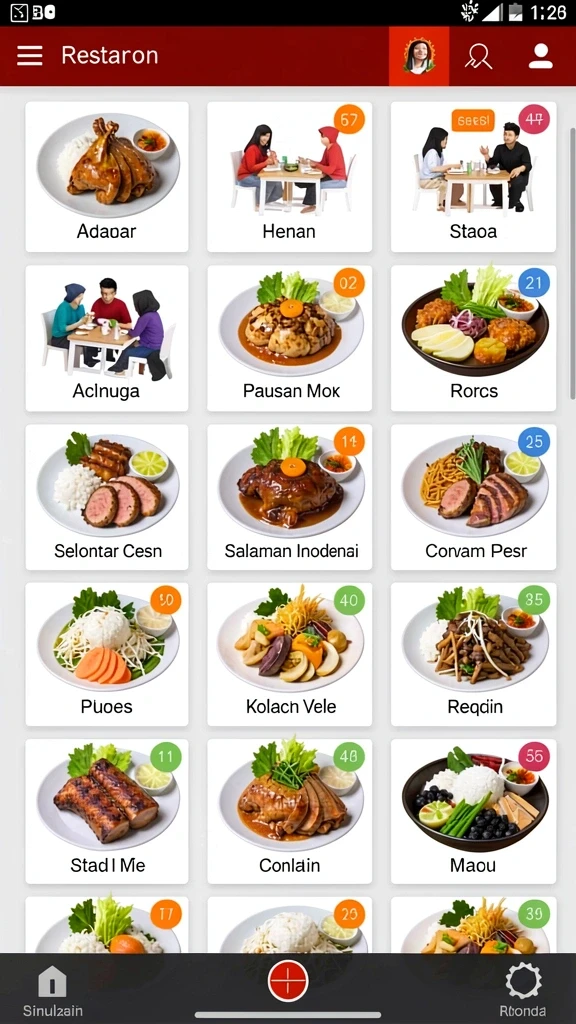Tap the red plus button
The width and height of the screenshot is (576, 1024).
(x=288, y=982)
